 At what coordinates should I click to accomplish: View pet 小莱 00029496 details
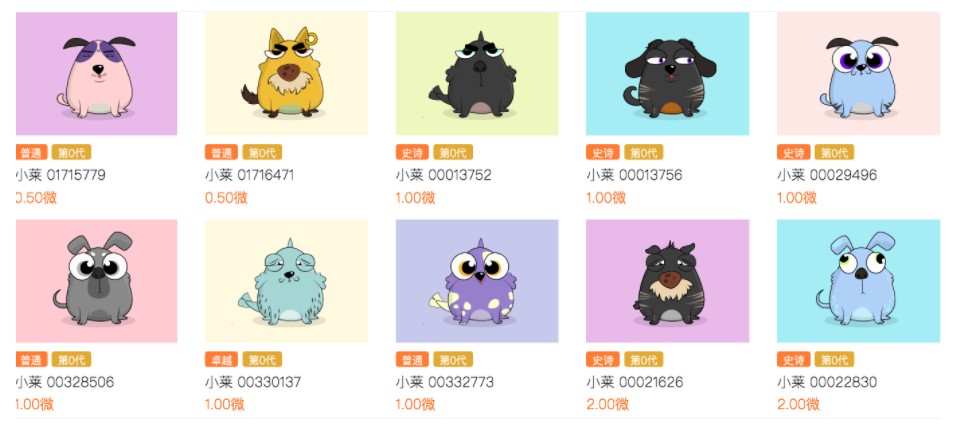click(858, 74)
